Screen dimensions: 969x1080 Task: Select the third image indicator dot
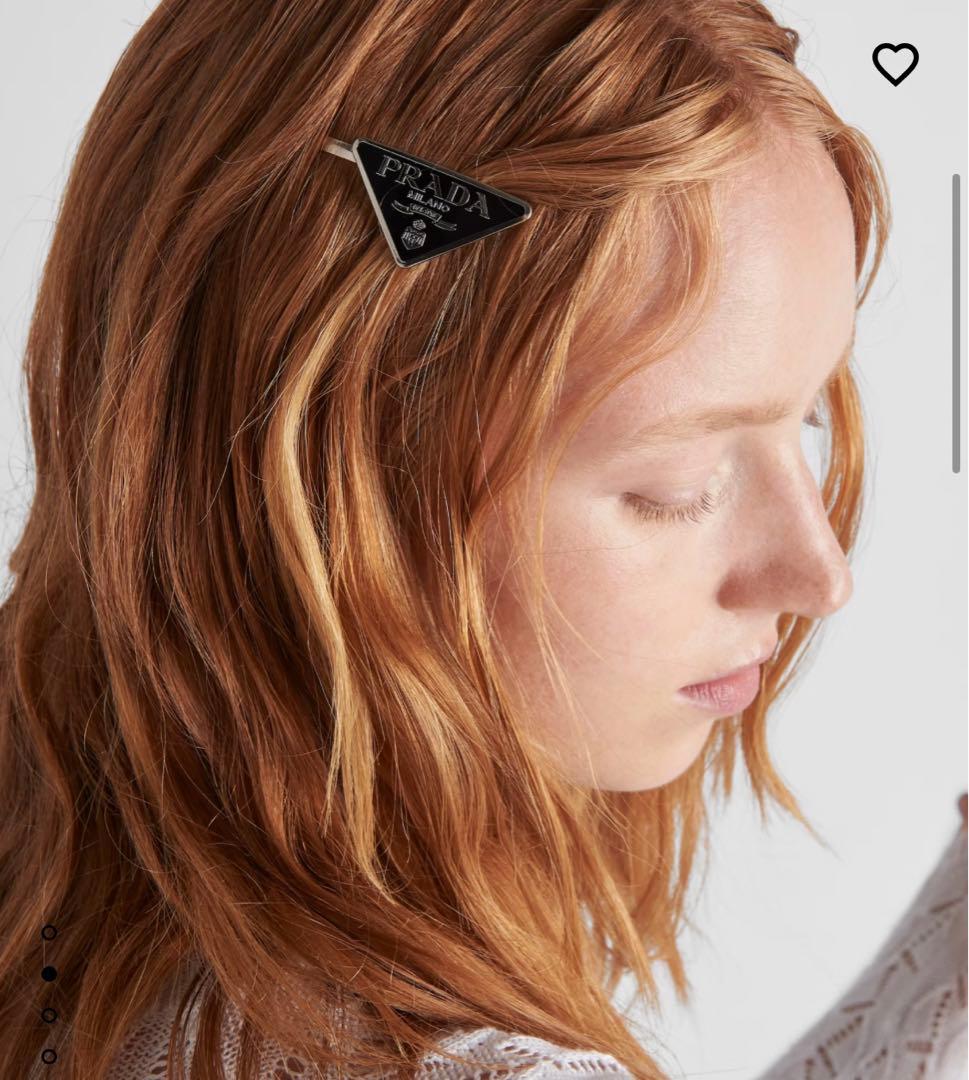49,1015
